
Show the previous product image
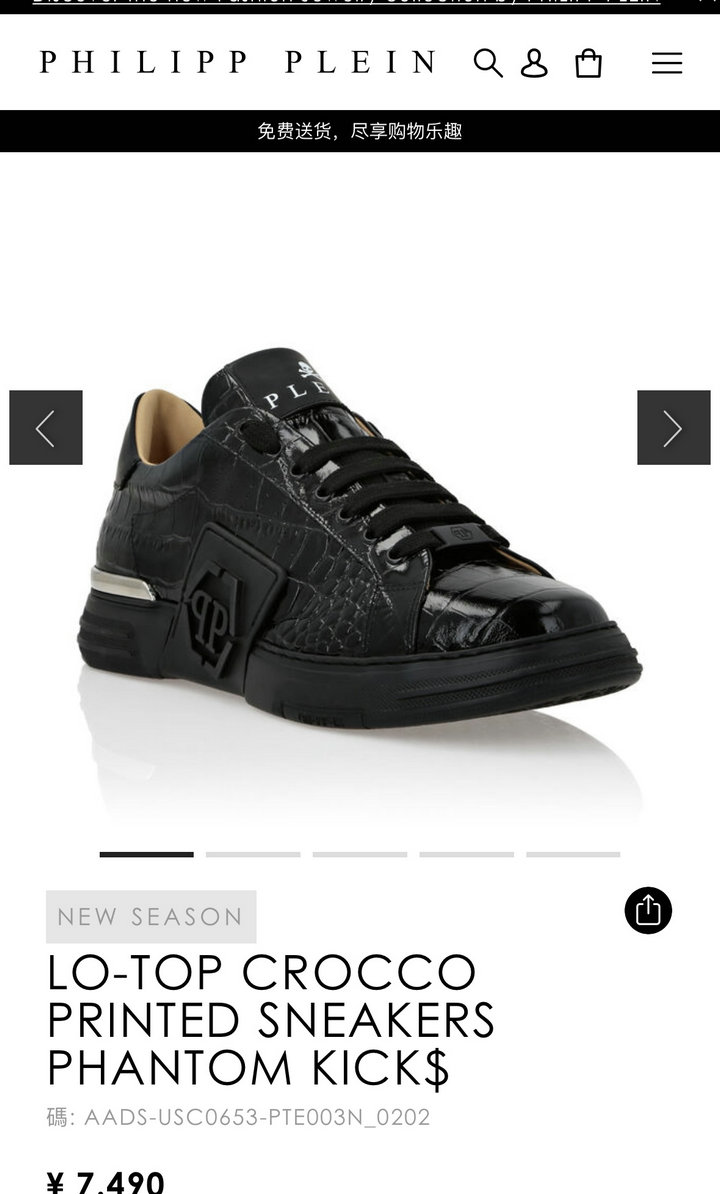coord(46,427)
